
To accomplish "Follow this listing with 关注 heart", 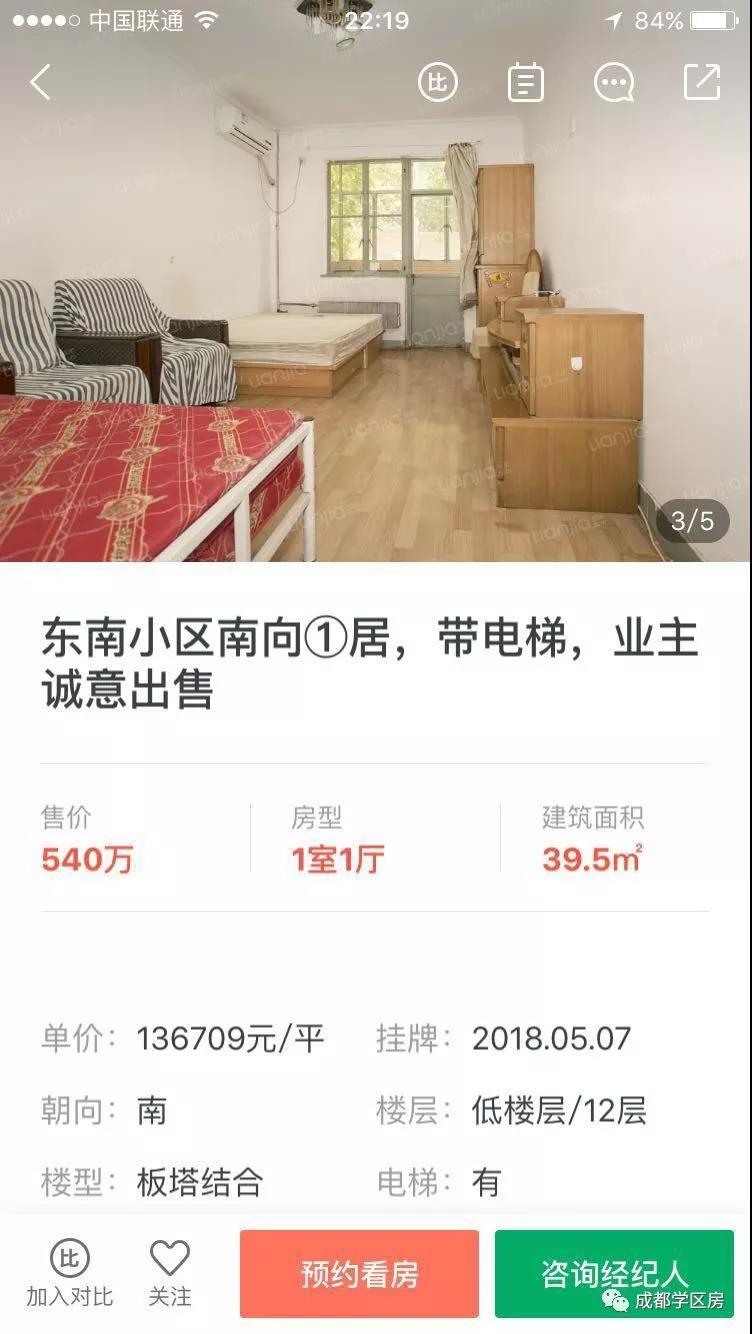I will [169, 1273].
